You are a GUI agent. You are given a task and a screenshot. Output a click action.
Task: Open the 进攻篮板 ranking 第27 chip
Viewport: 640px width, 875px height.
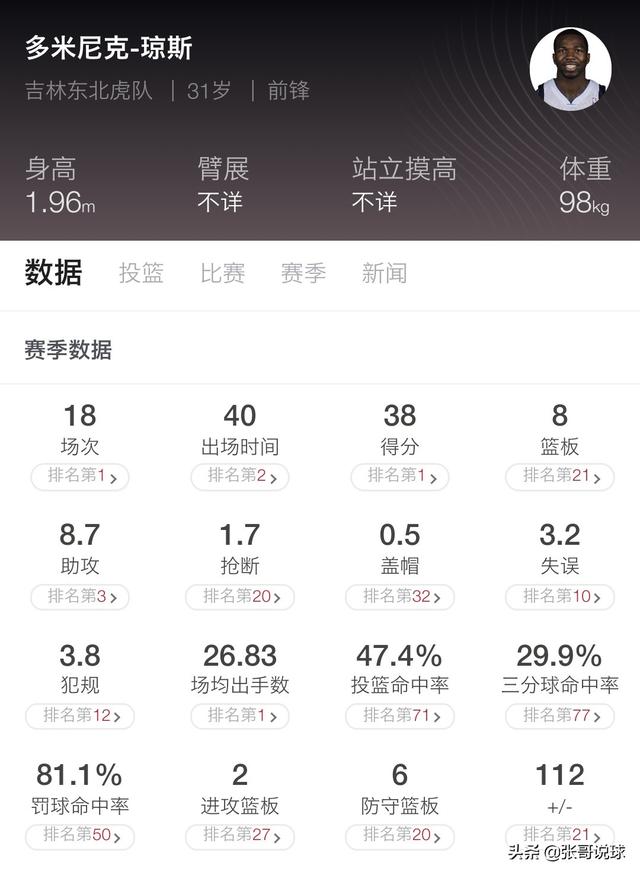click(240, 835)
